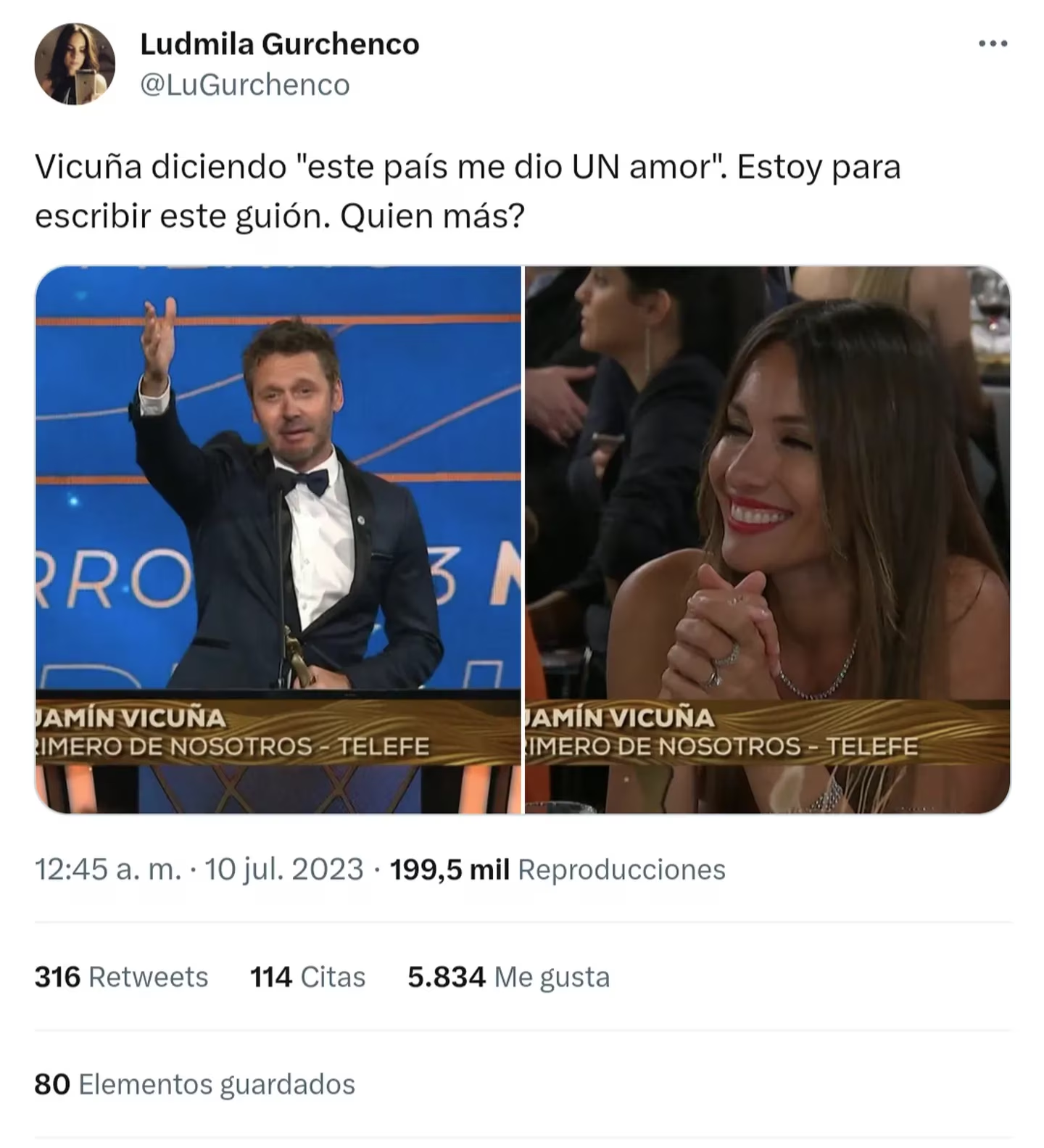This screenshot has width=1044, height=1148.
Task: View the 316 Retweets list
Action: (x=121, y=977)
